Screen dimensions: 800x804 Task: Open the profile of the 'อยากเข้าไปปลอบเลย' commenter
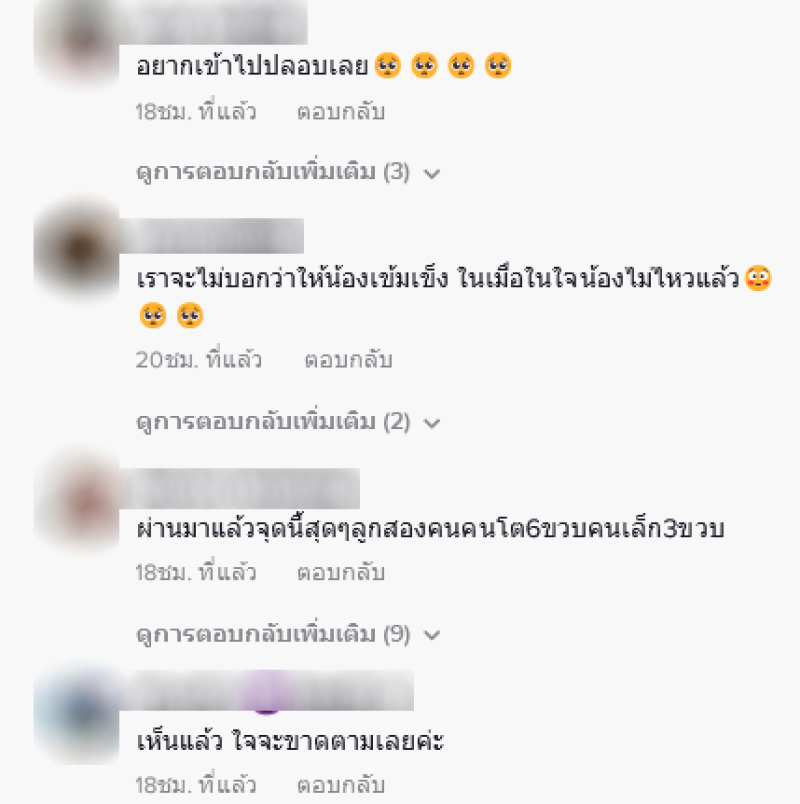(x=77, y=45)
